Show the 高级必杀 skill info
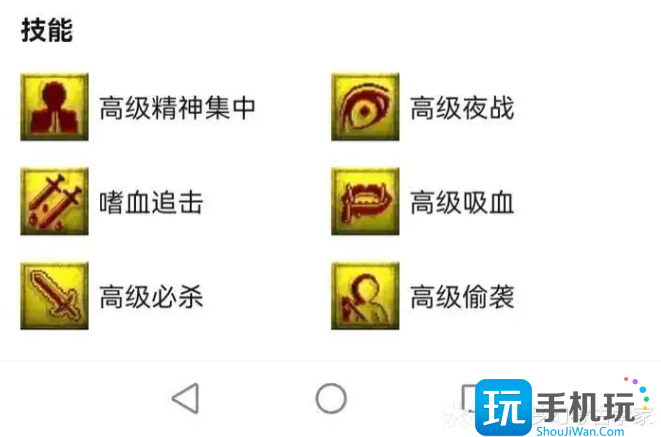The image size is (661, 437). (x=55, y=296)
